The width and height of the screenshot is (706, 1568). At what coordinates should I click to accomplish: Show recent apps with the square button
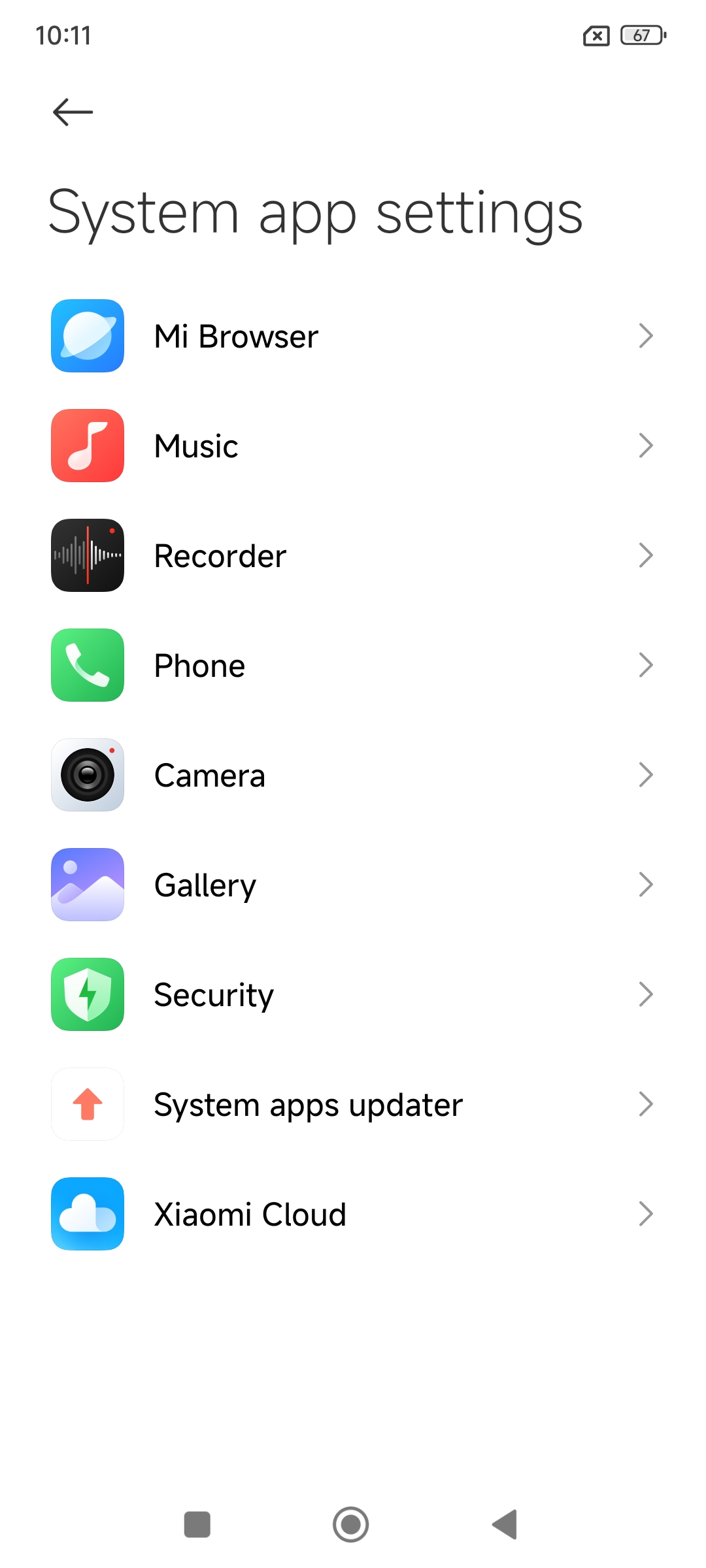tap(197, 1524)
